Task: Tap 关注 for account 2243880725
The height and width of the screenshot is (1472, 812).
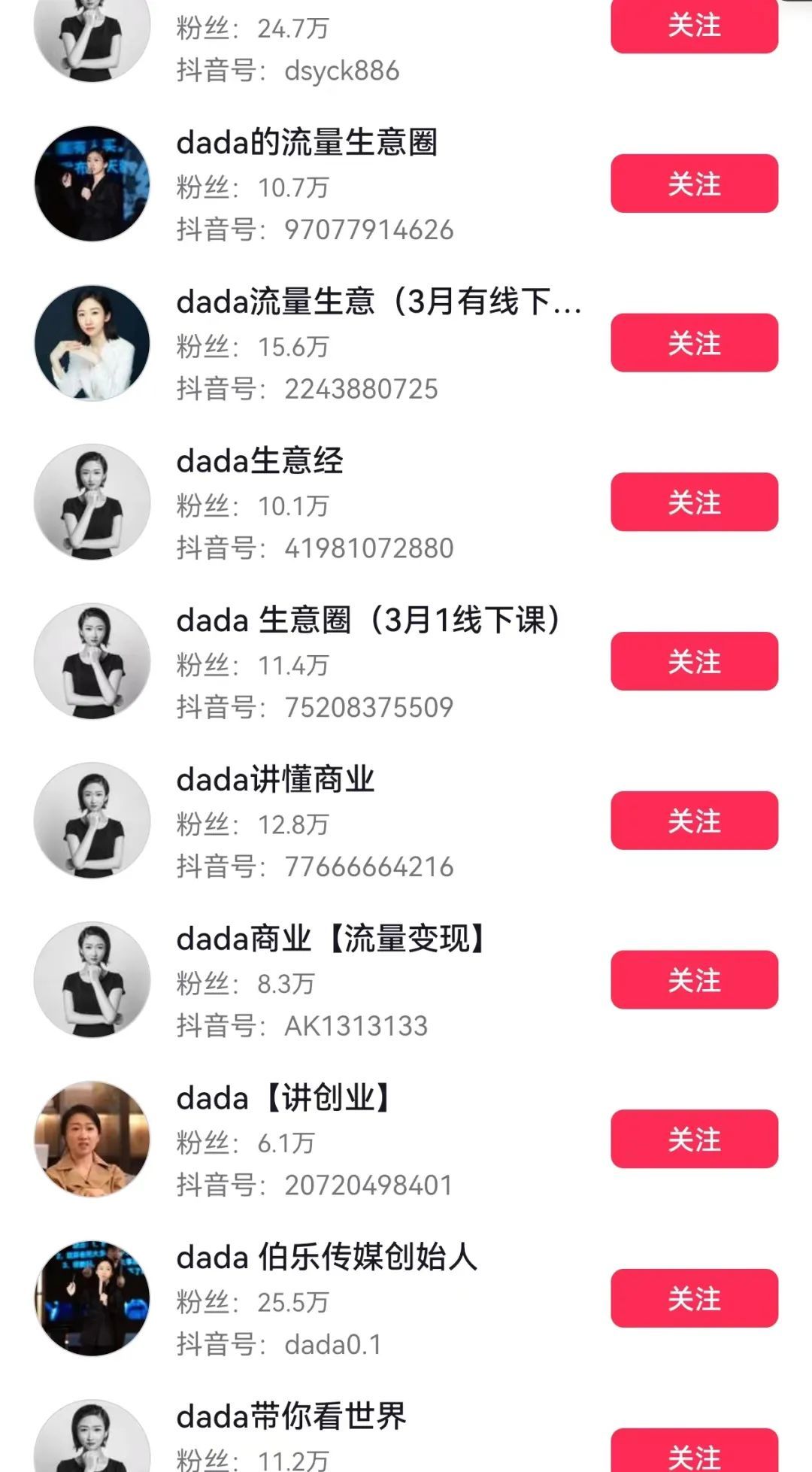Action: 693,343
